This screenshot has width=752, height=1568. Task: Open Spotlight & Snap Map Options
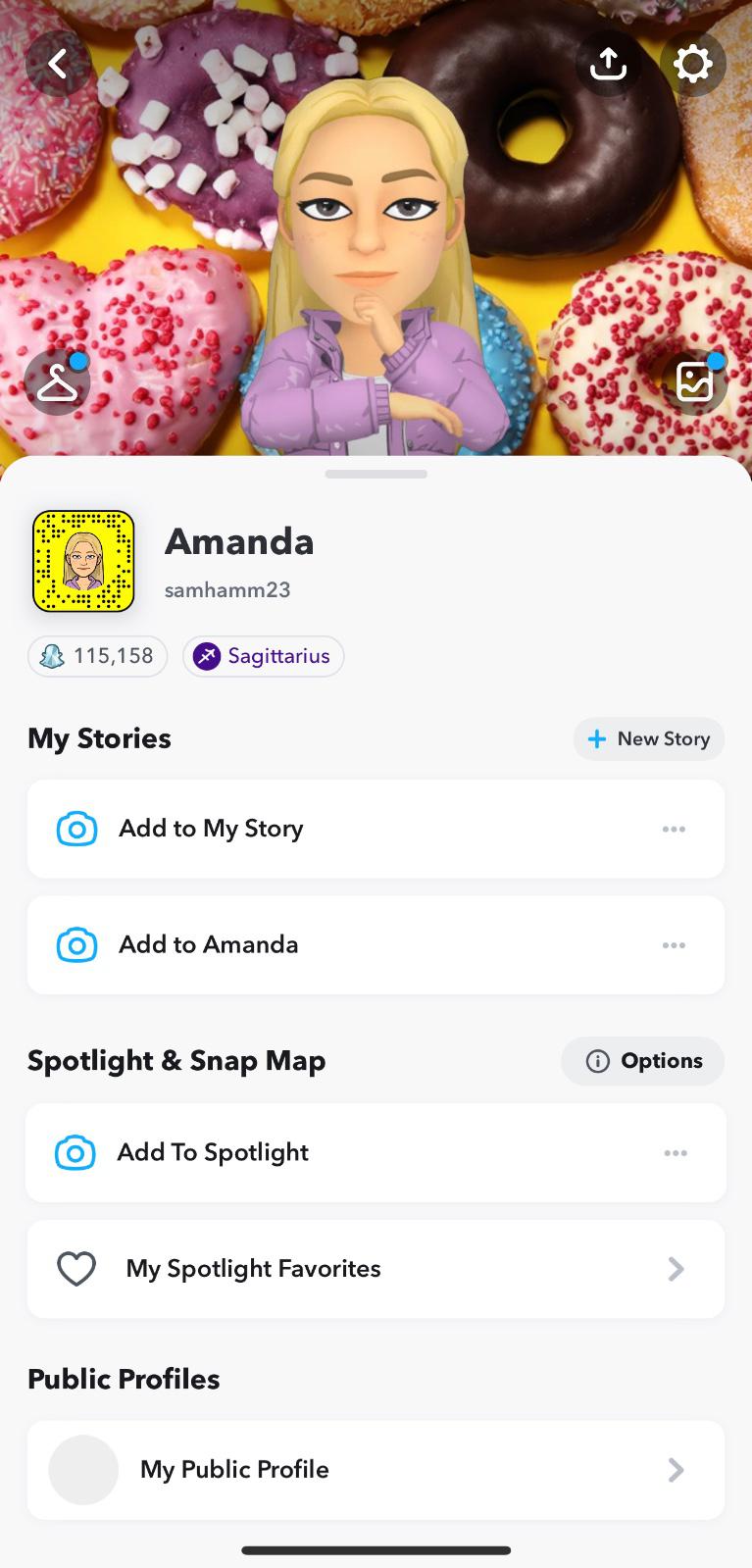tap(643, 1061)
